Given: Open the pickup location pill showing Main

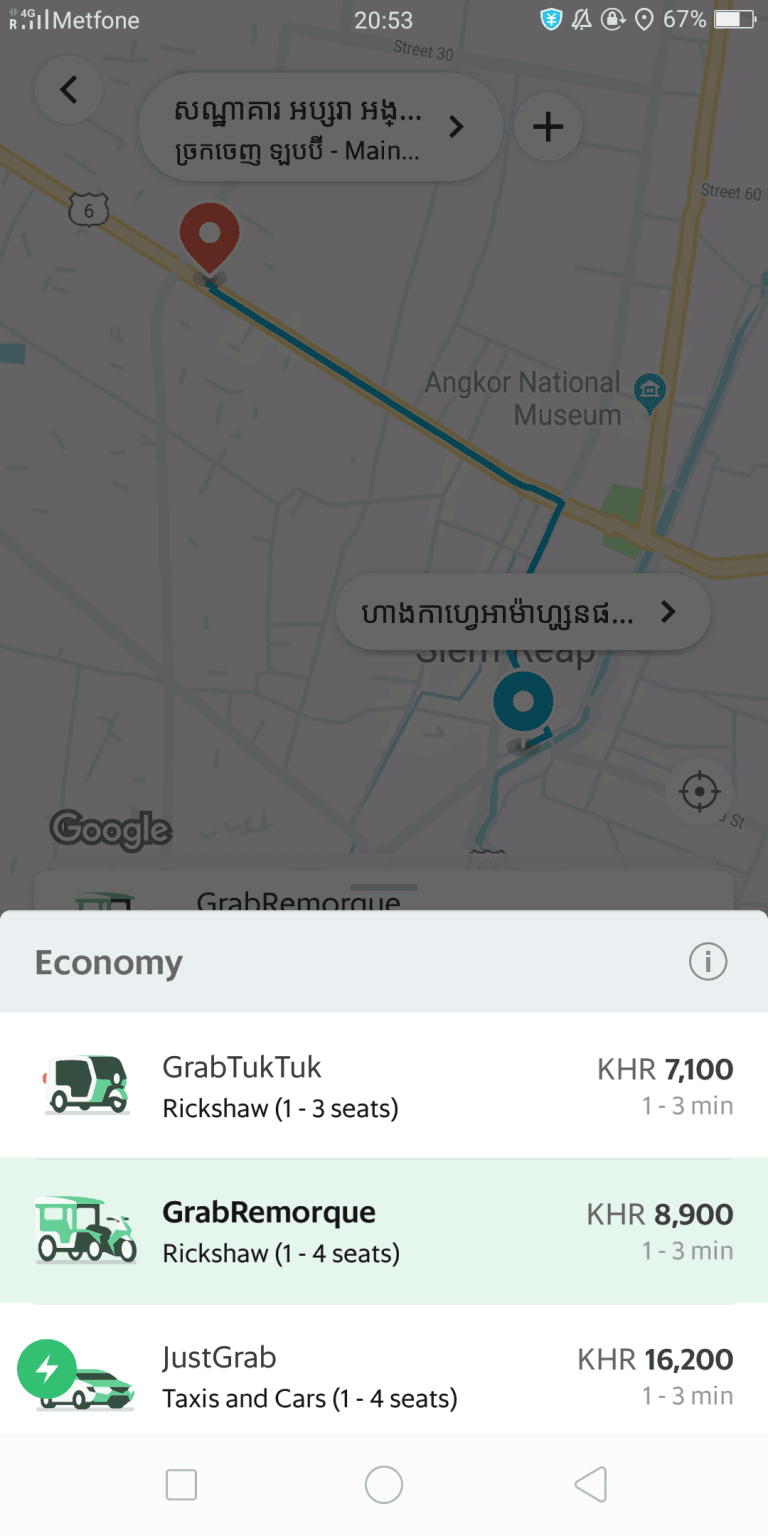Looking at the screenshot, I should (318, 128).
